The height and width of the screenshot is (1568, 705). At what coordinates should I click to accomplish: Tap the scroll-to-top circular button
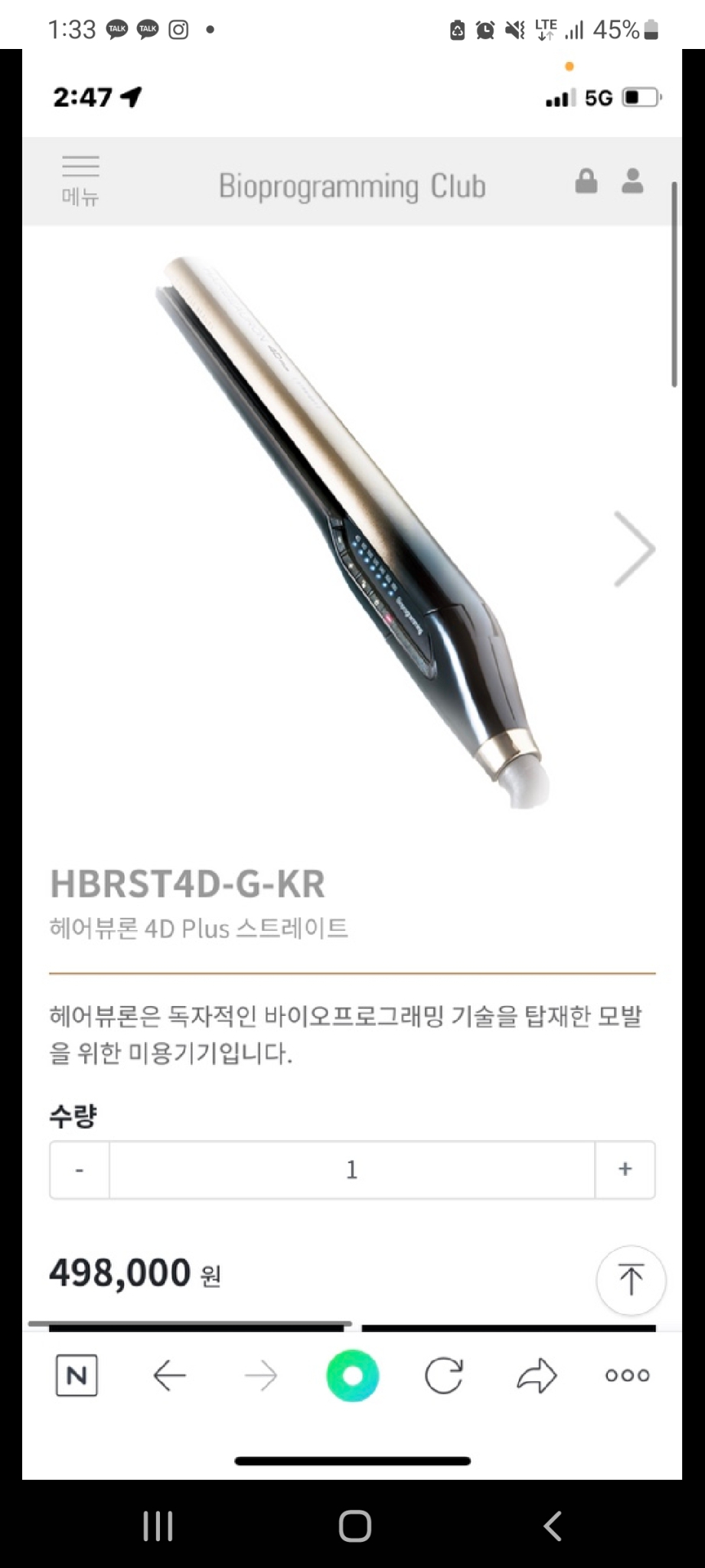631,1279
